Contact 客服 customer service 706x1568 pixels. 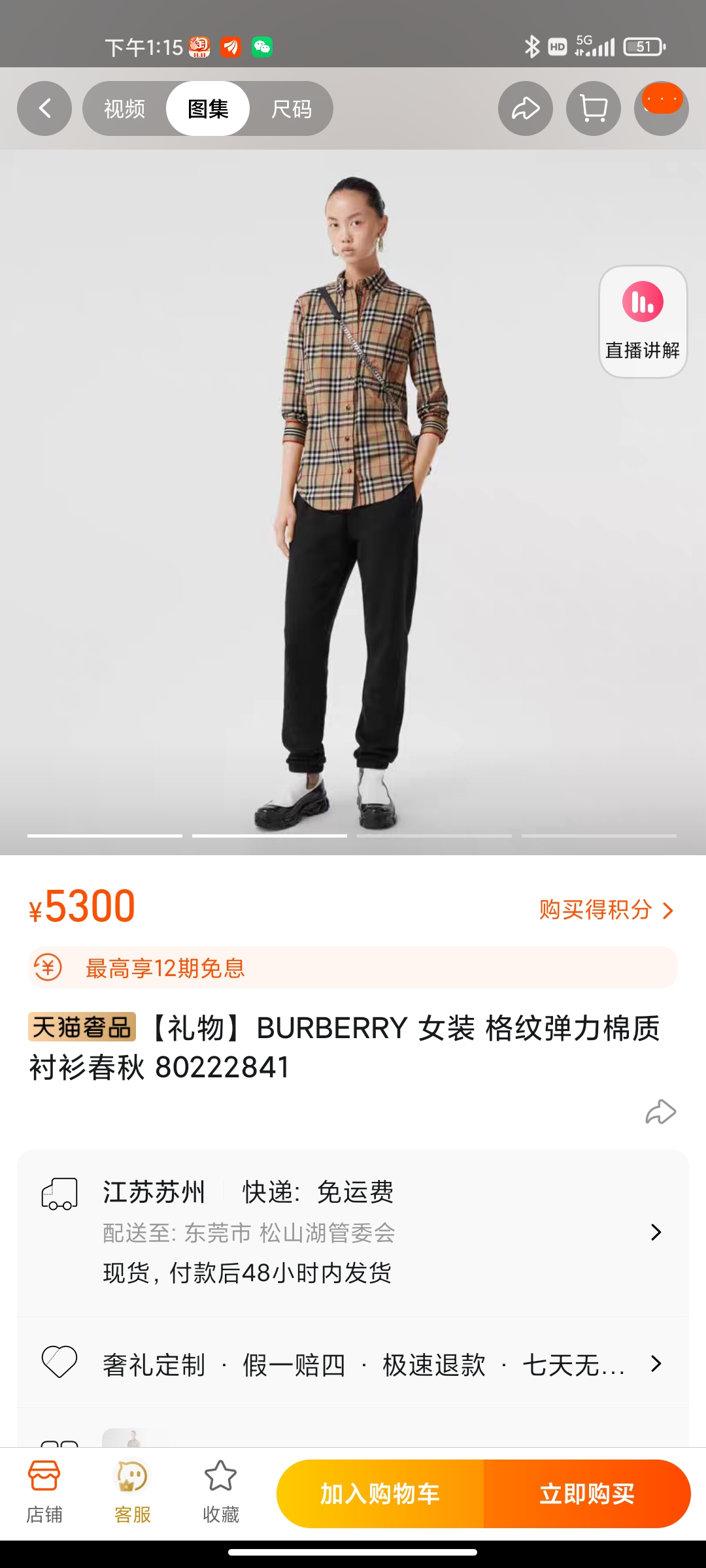point(132,1494)
